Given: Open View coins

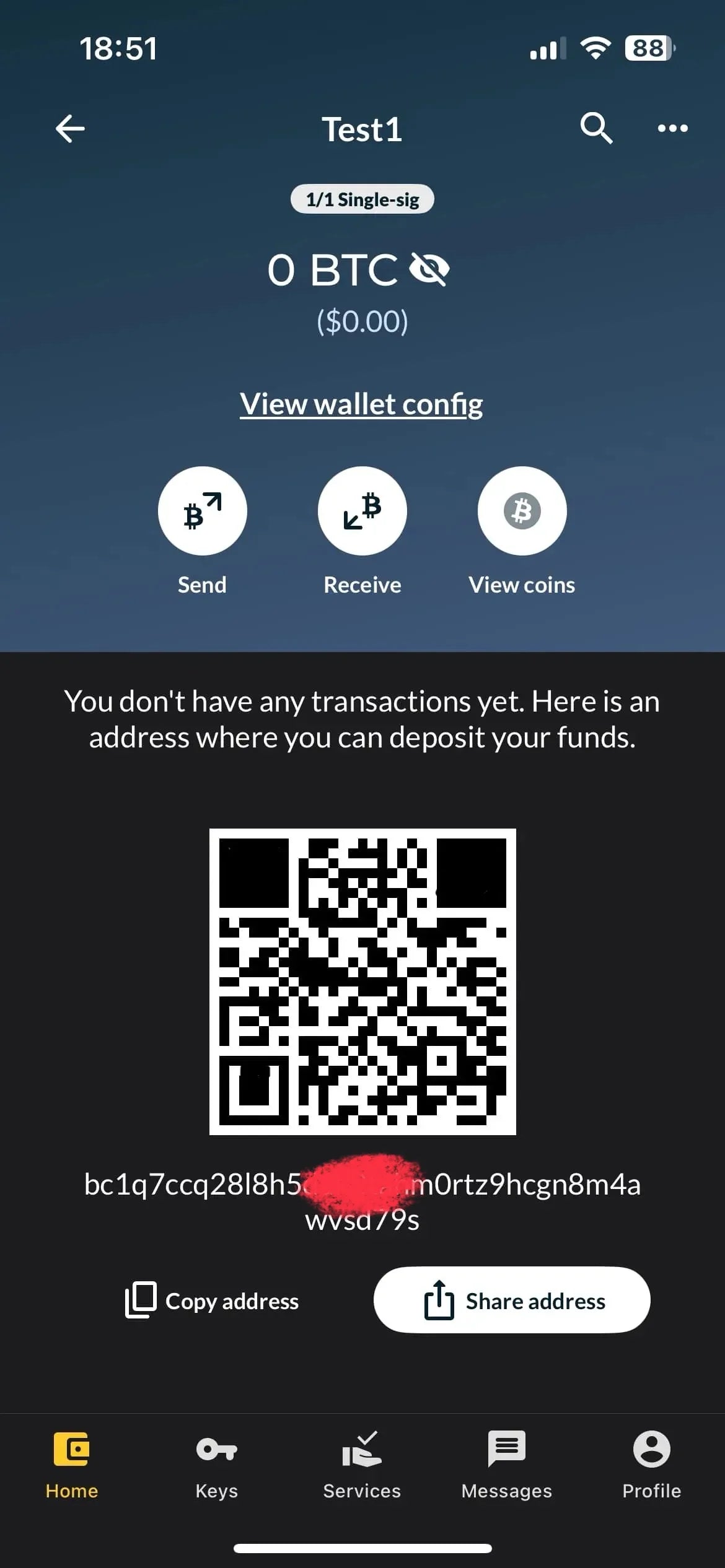Looking at the screenshot, I should tap(522, 511).
